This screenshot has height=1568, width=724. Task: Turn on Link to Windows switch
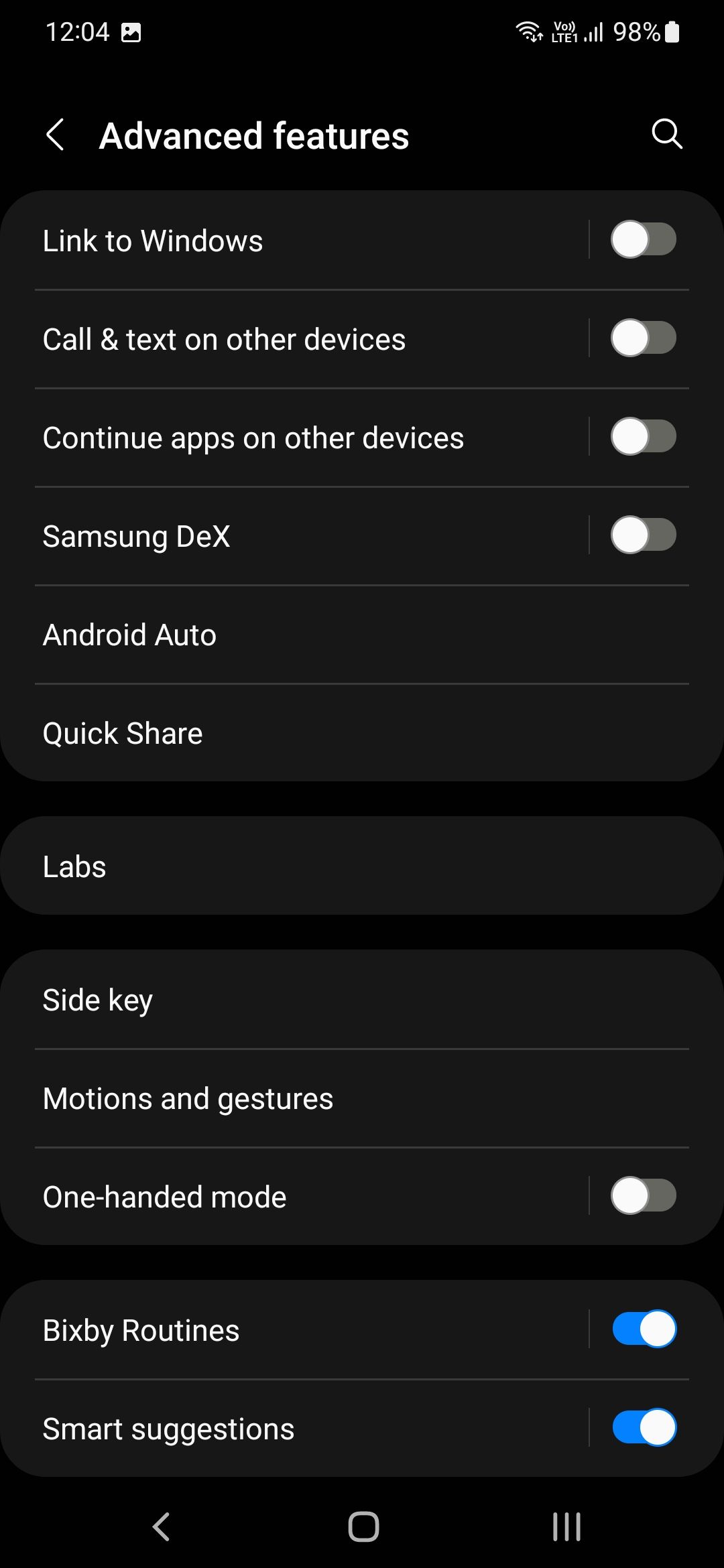(643, 240)
